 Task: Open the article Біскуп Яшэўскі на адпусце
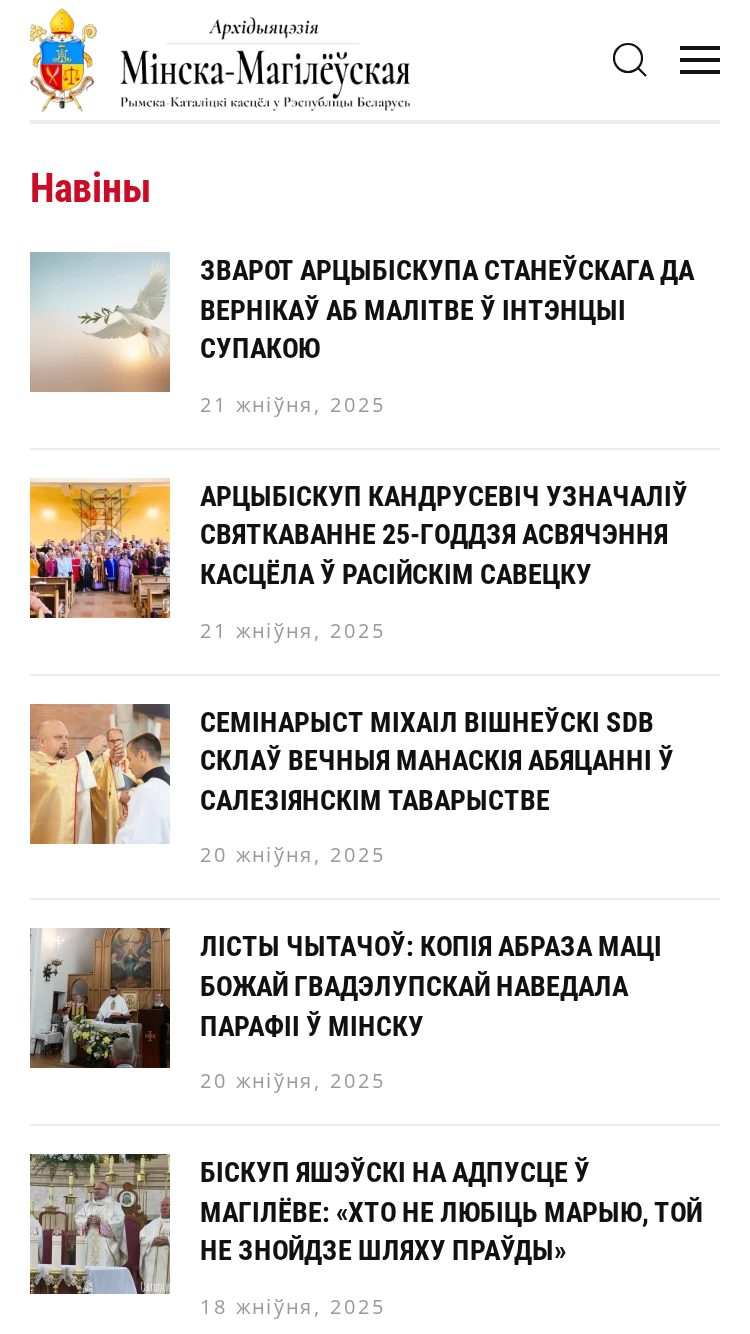(452, 1212)
